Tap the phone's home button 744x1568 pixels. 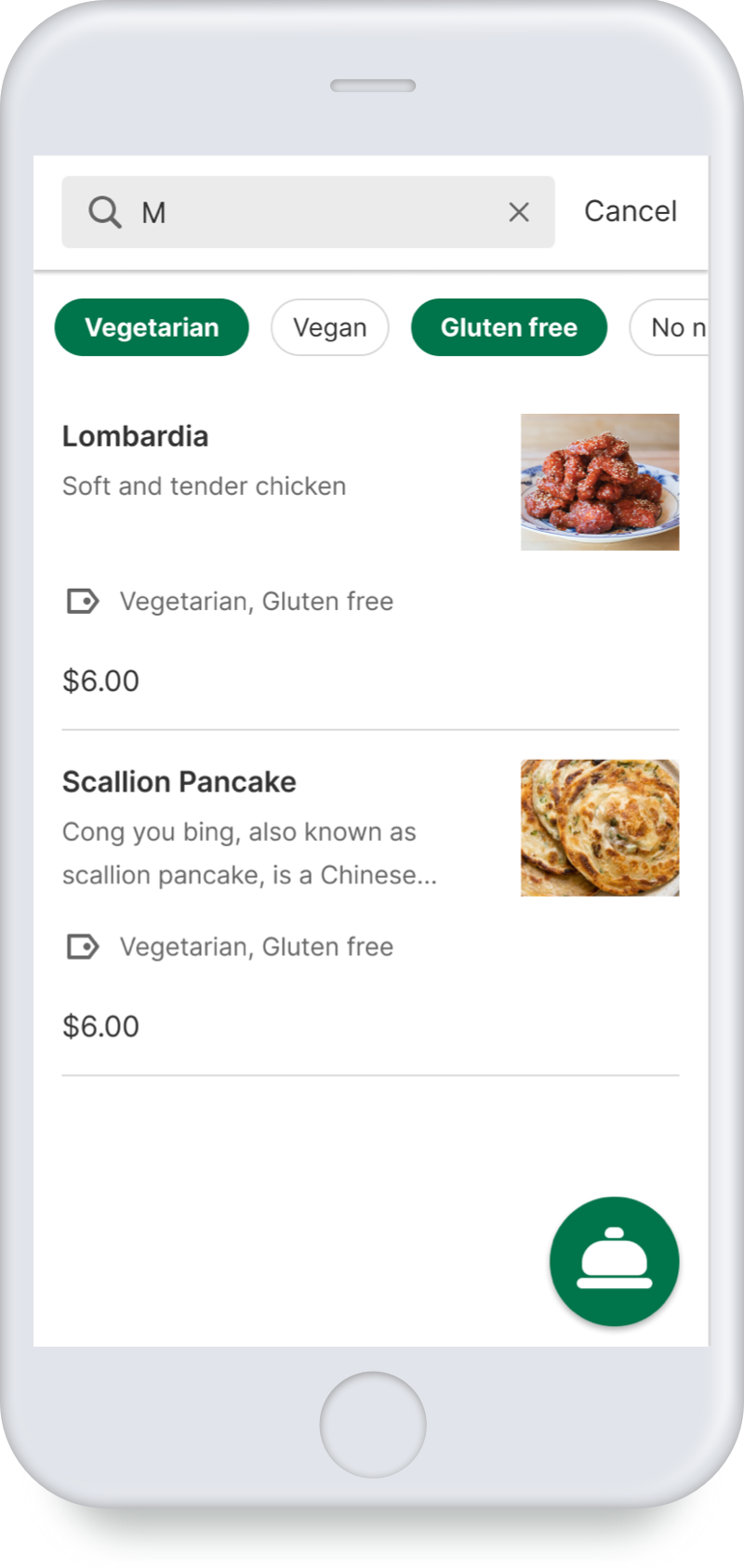point(373,1424)
